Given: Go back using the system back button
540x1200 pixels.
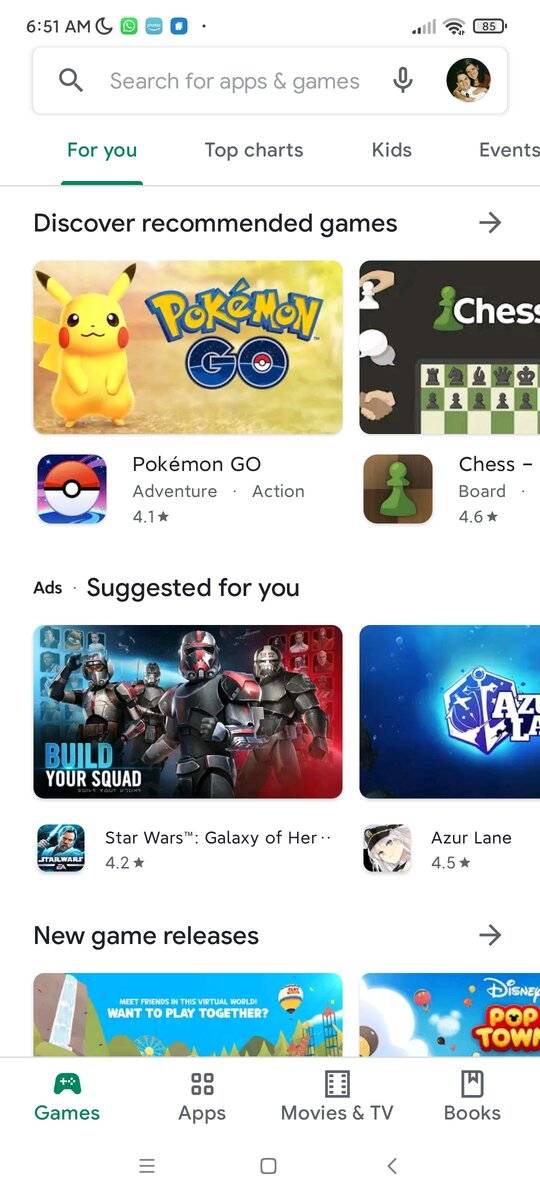Looking at the screenshot, I should pos(392,1166).
